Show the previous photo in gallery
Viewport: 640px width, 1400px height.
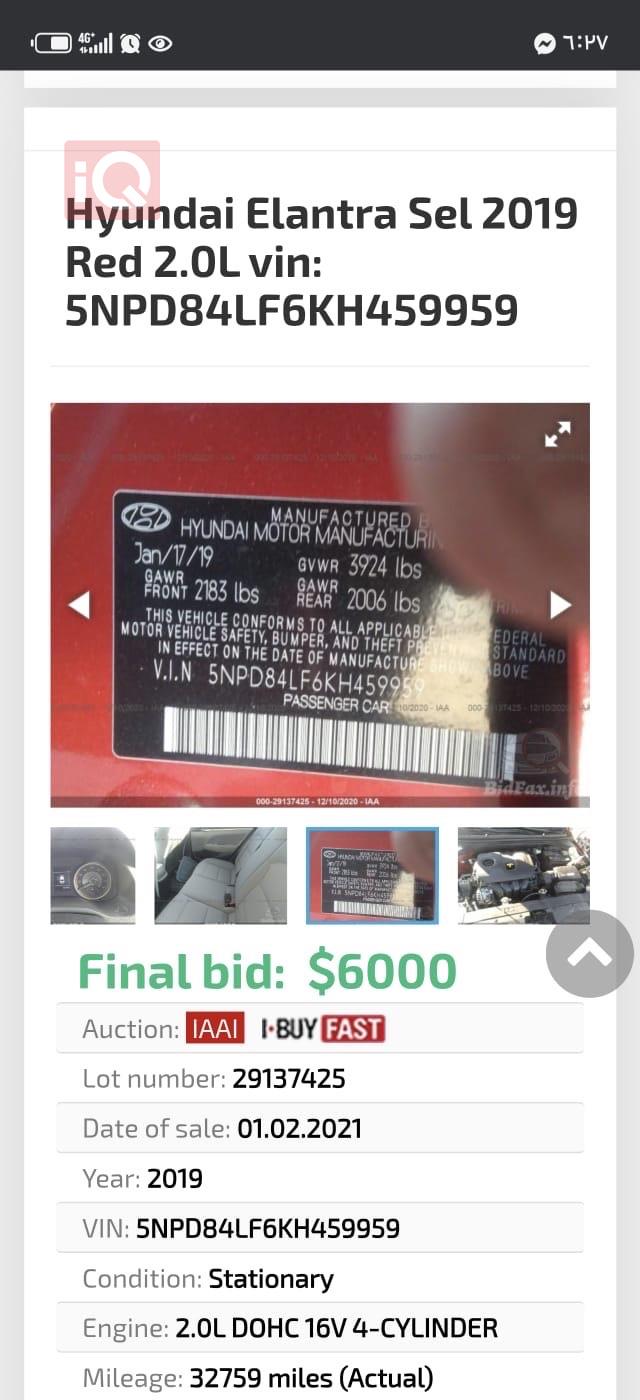[79, 605]
